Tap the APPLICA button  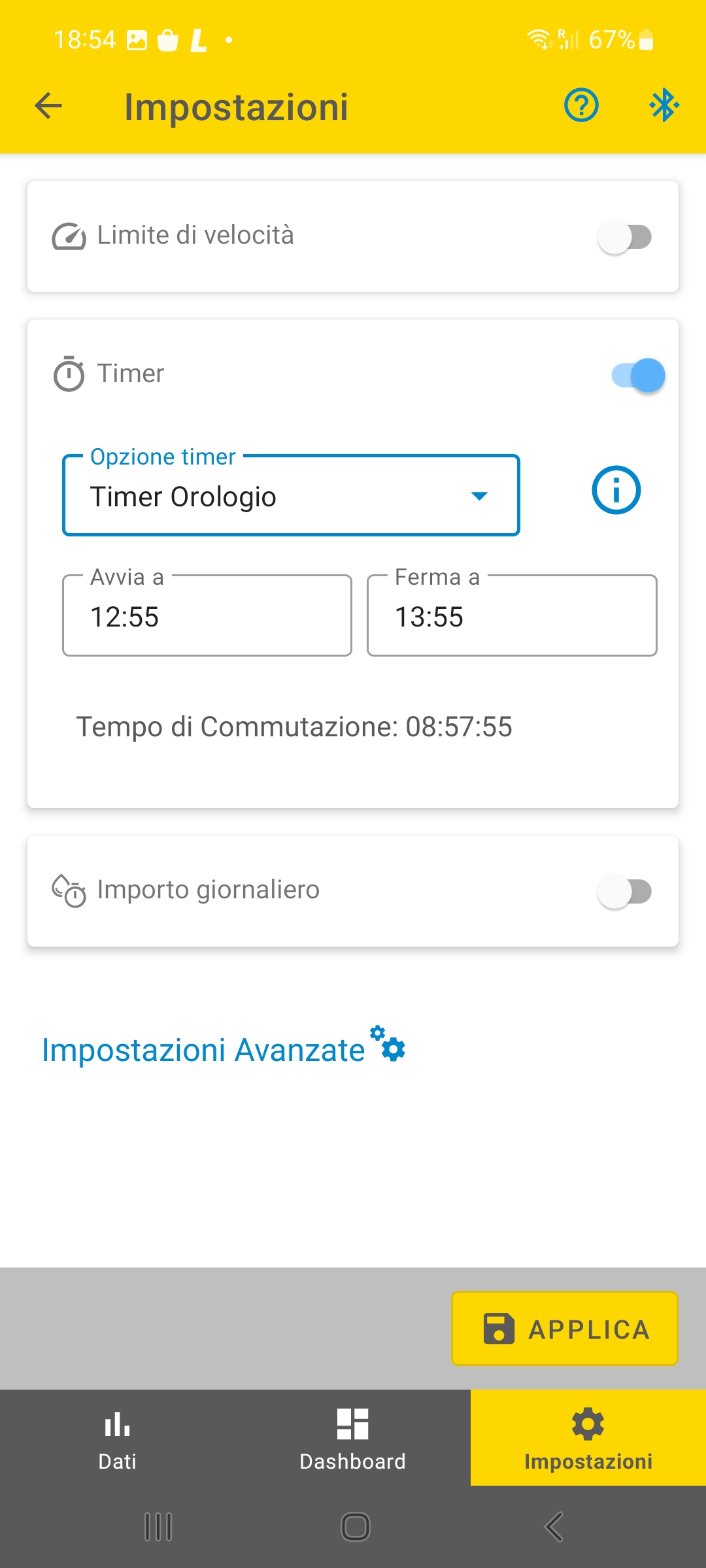point(565,1328)
